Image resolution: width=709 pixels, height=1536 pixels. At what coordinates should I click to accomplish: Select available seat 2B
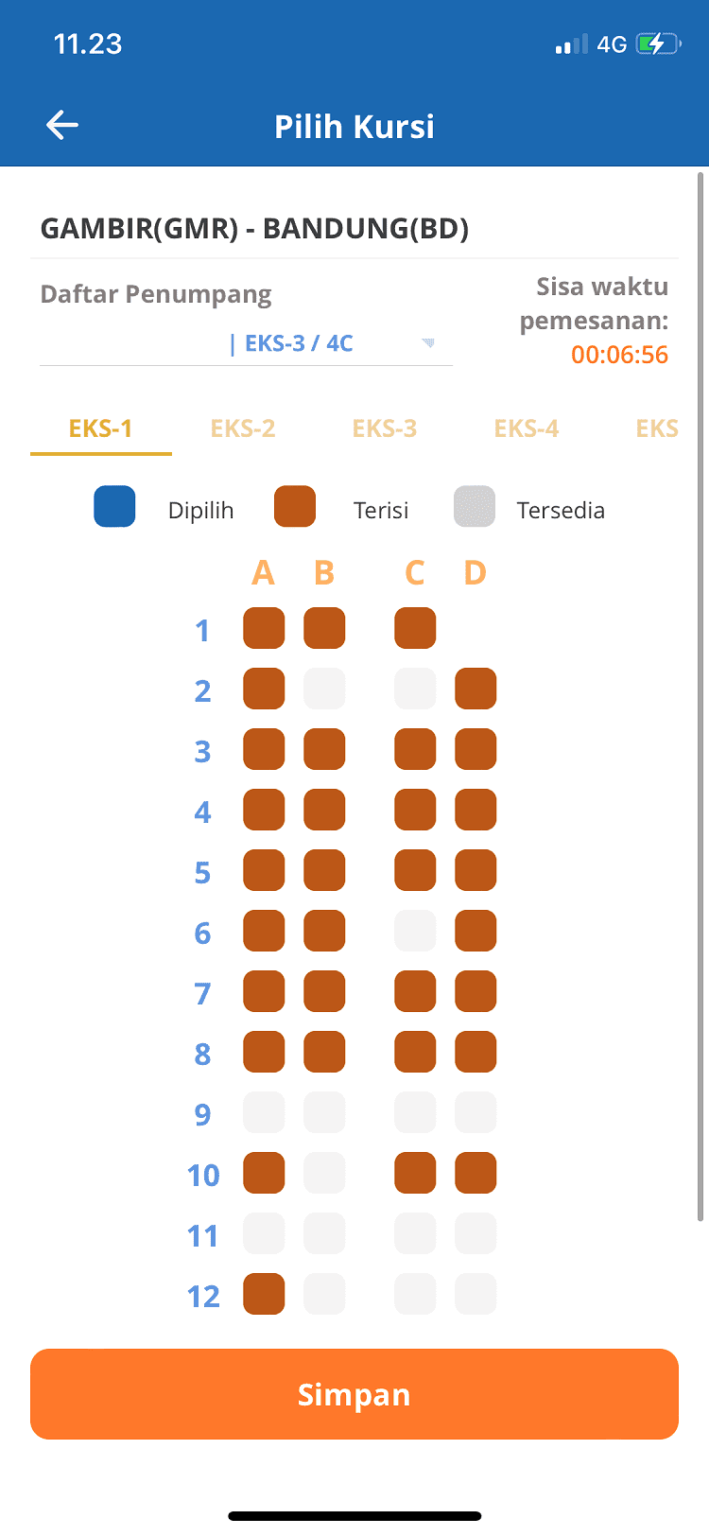(x=324, y=689)
